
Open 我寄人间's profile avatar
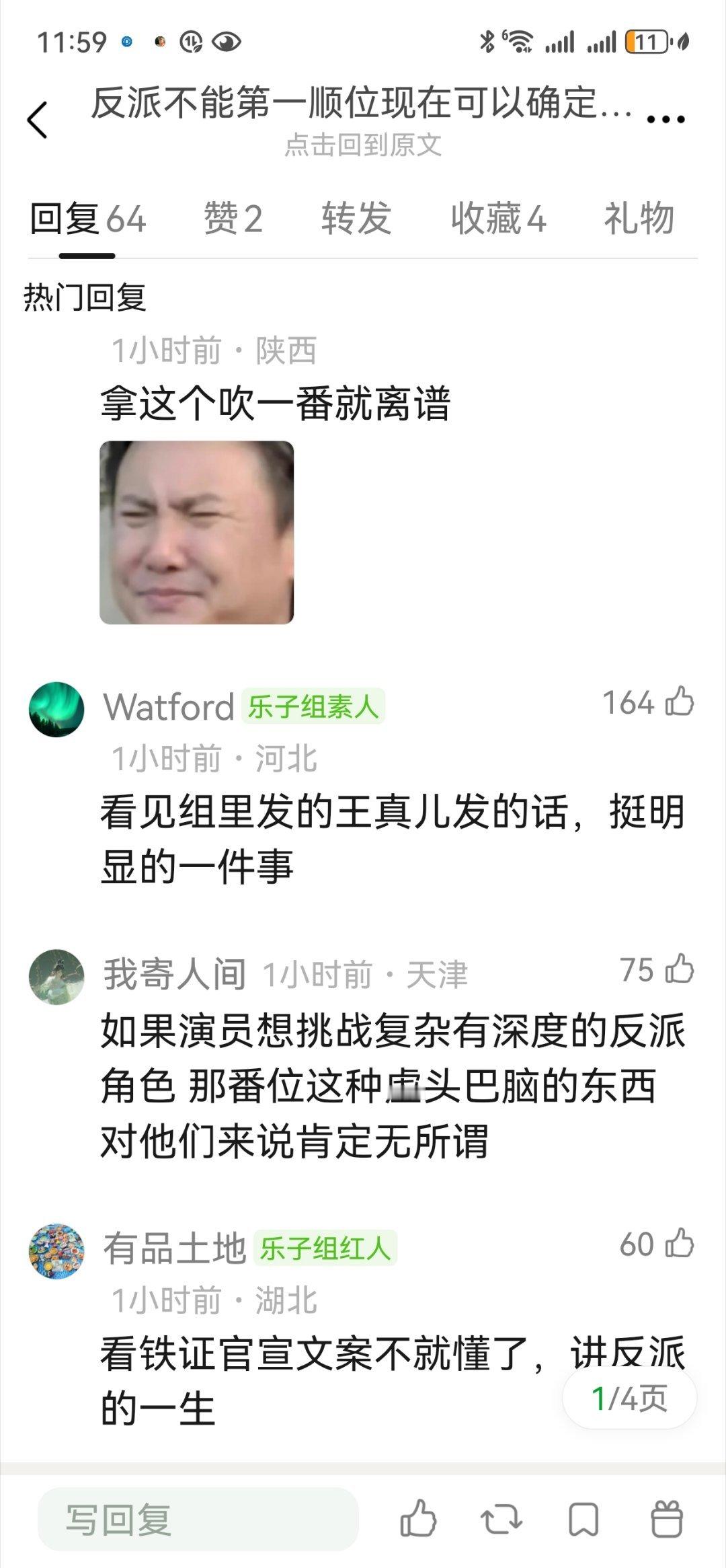coord(56,977)
